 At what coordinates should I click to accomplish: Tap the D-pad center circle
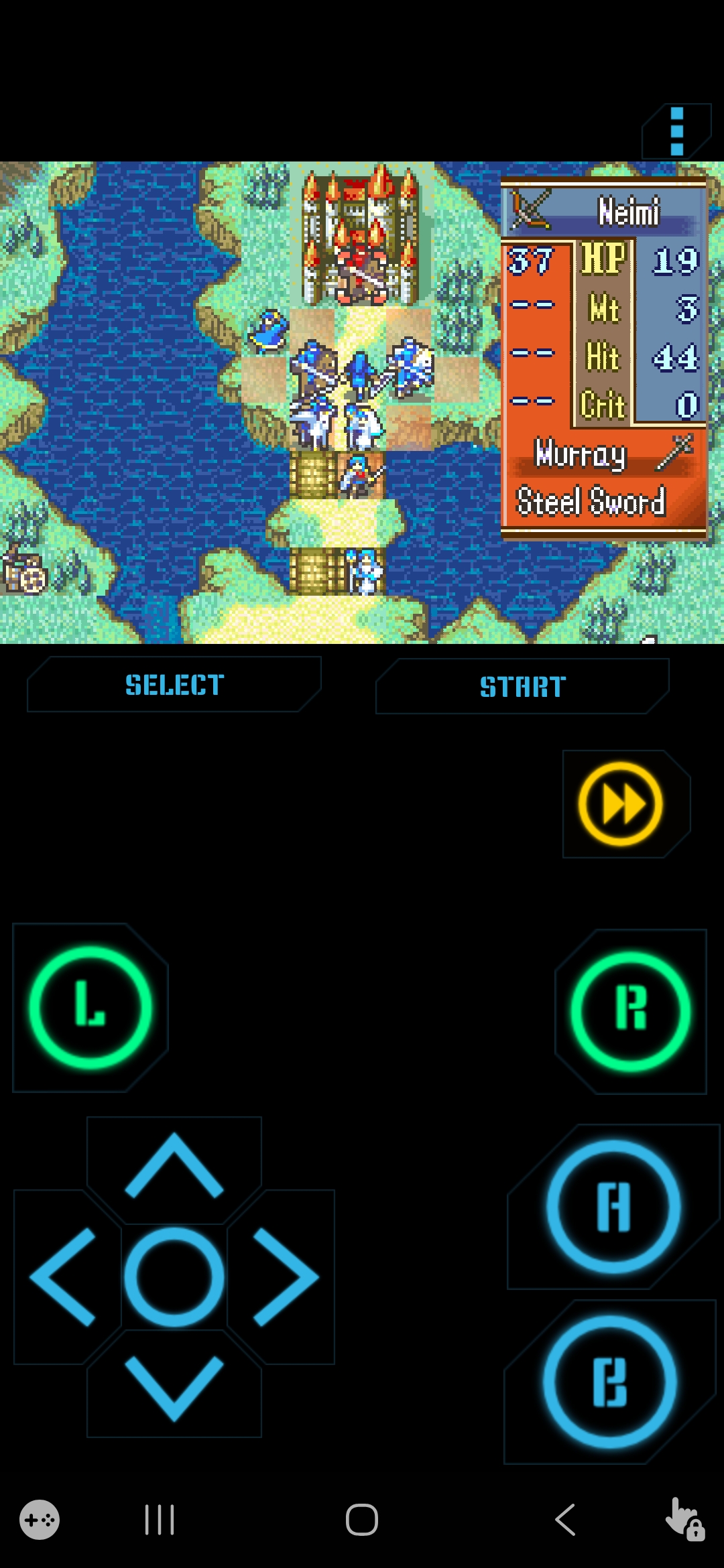174,1277
